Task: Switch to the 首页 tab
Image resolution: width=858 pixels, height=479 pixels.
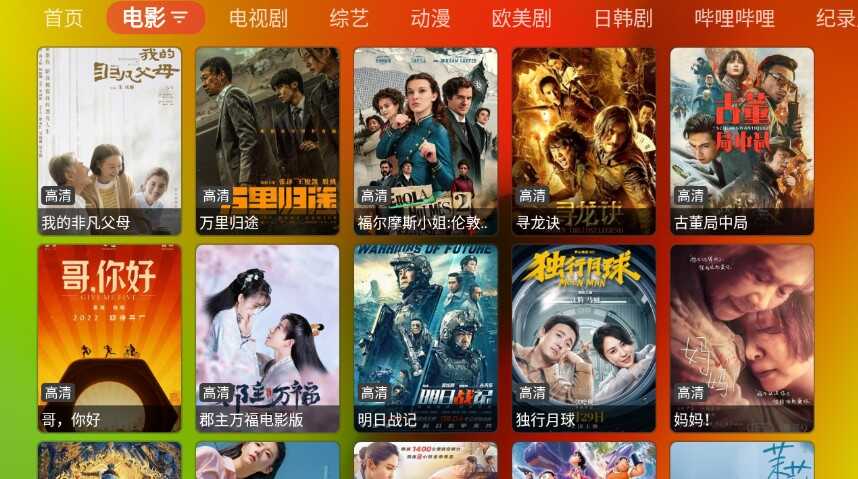Action: [63, 18]
